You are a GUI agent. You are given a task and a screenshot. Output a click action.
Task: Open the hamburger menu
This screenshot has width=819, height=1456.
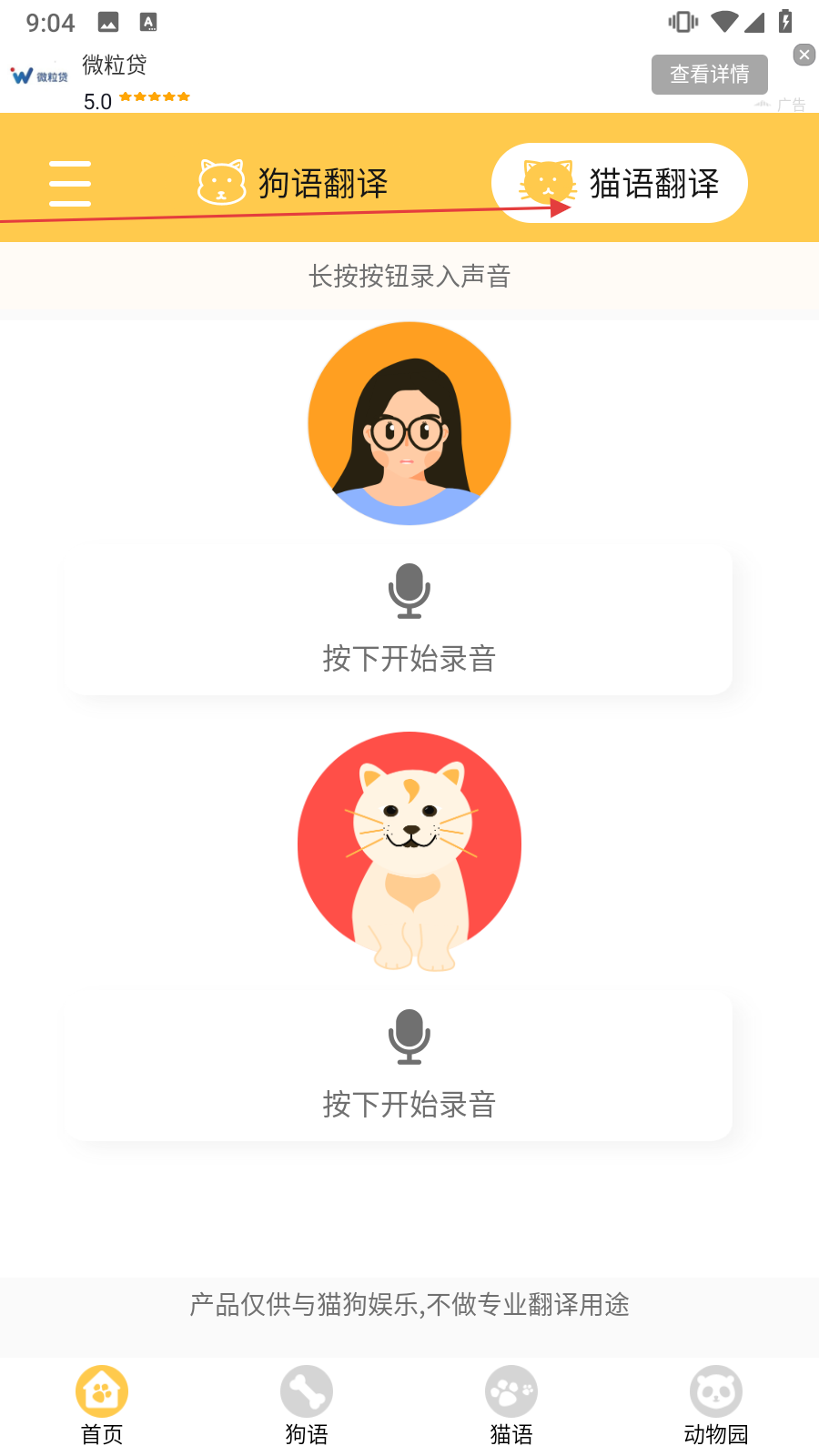click(70, 183)
